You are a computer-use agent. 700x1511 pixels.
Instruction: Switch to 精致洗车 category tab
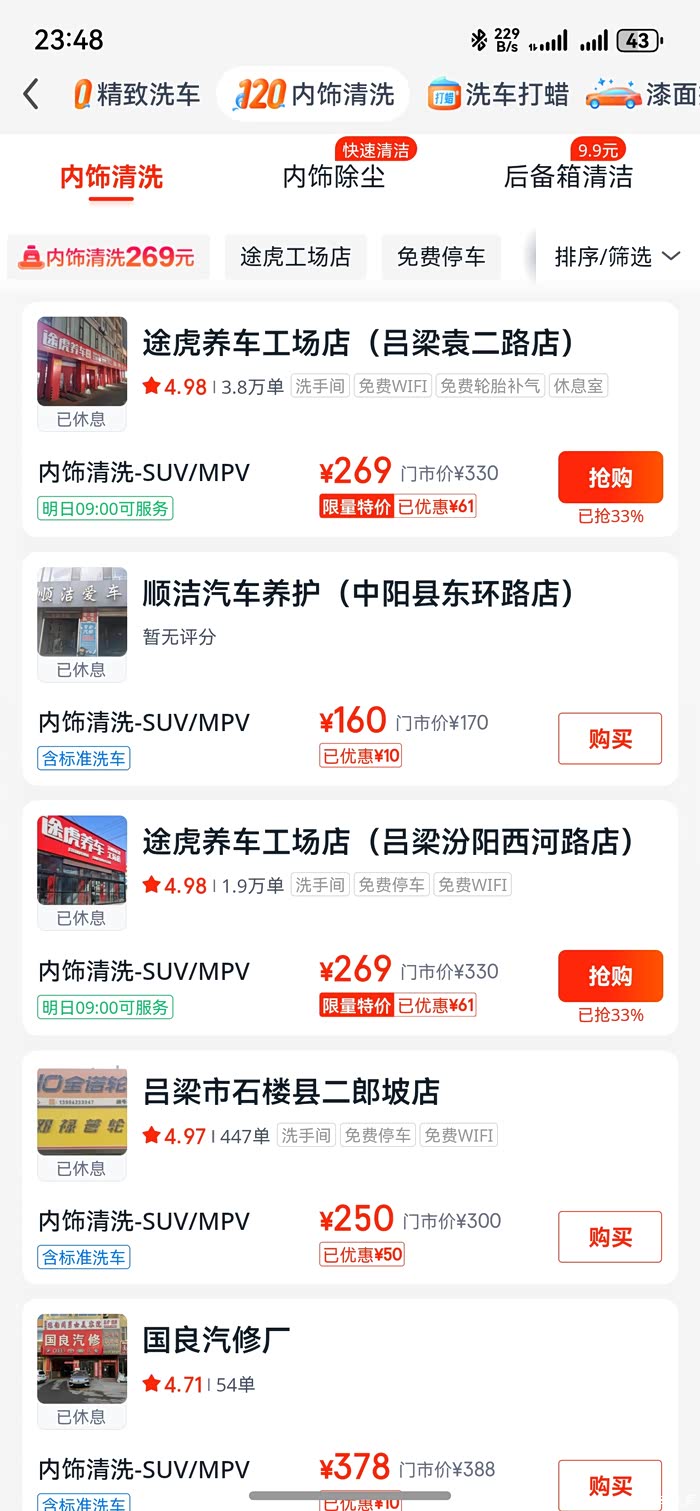coord(137,95)
